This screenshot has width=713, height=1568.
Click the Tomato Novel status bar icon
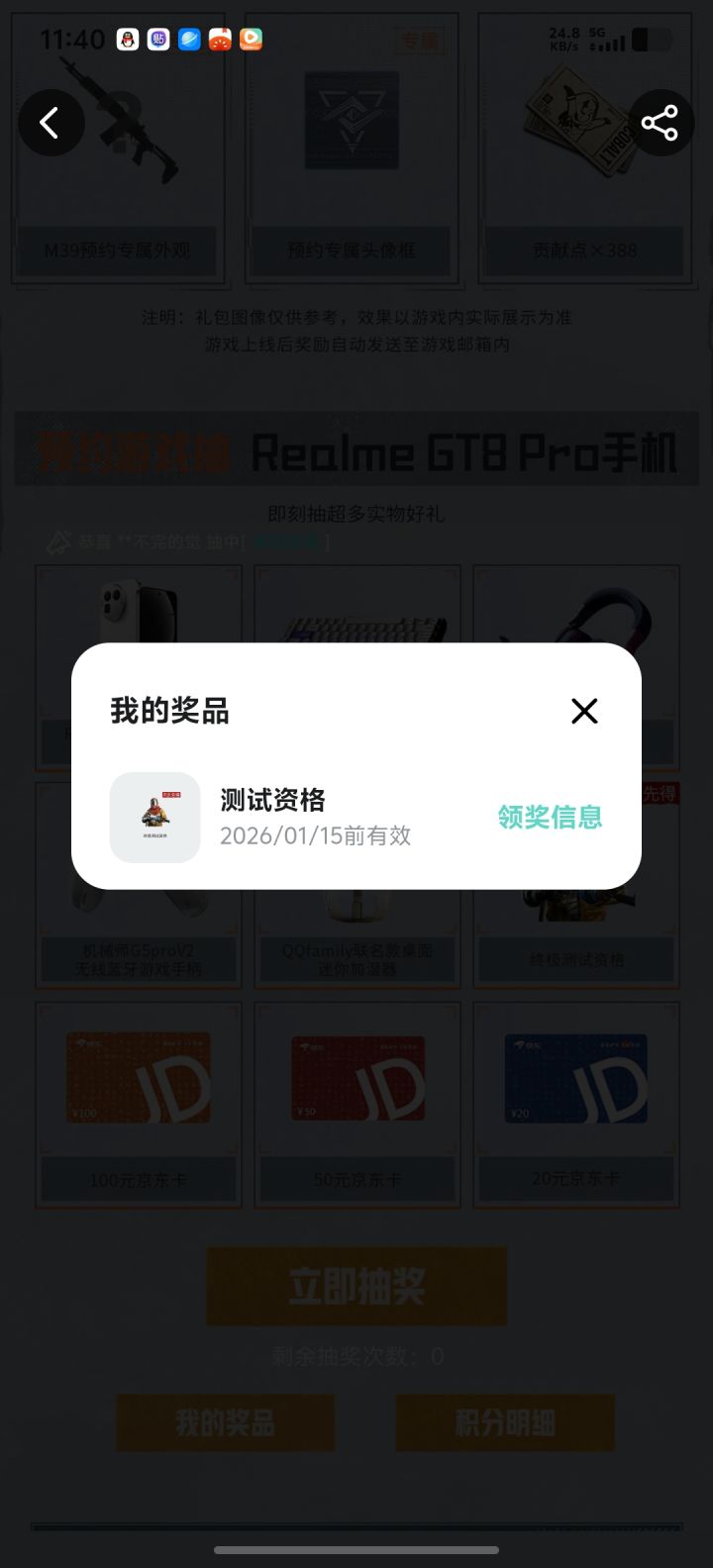(x=221, y=41)
